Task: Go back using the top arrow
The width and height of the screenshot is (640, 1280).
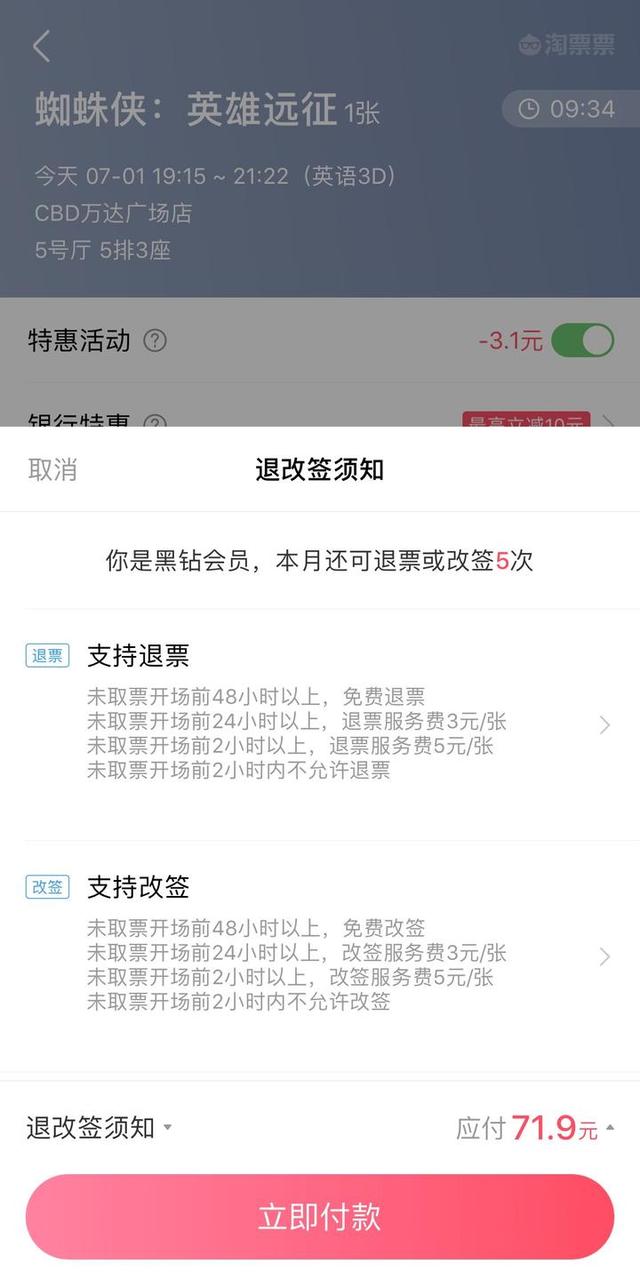Action: point(41,46)
